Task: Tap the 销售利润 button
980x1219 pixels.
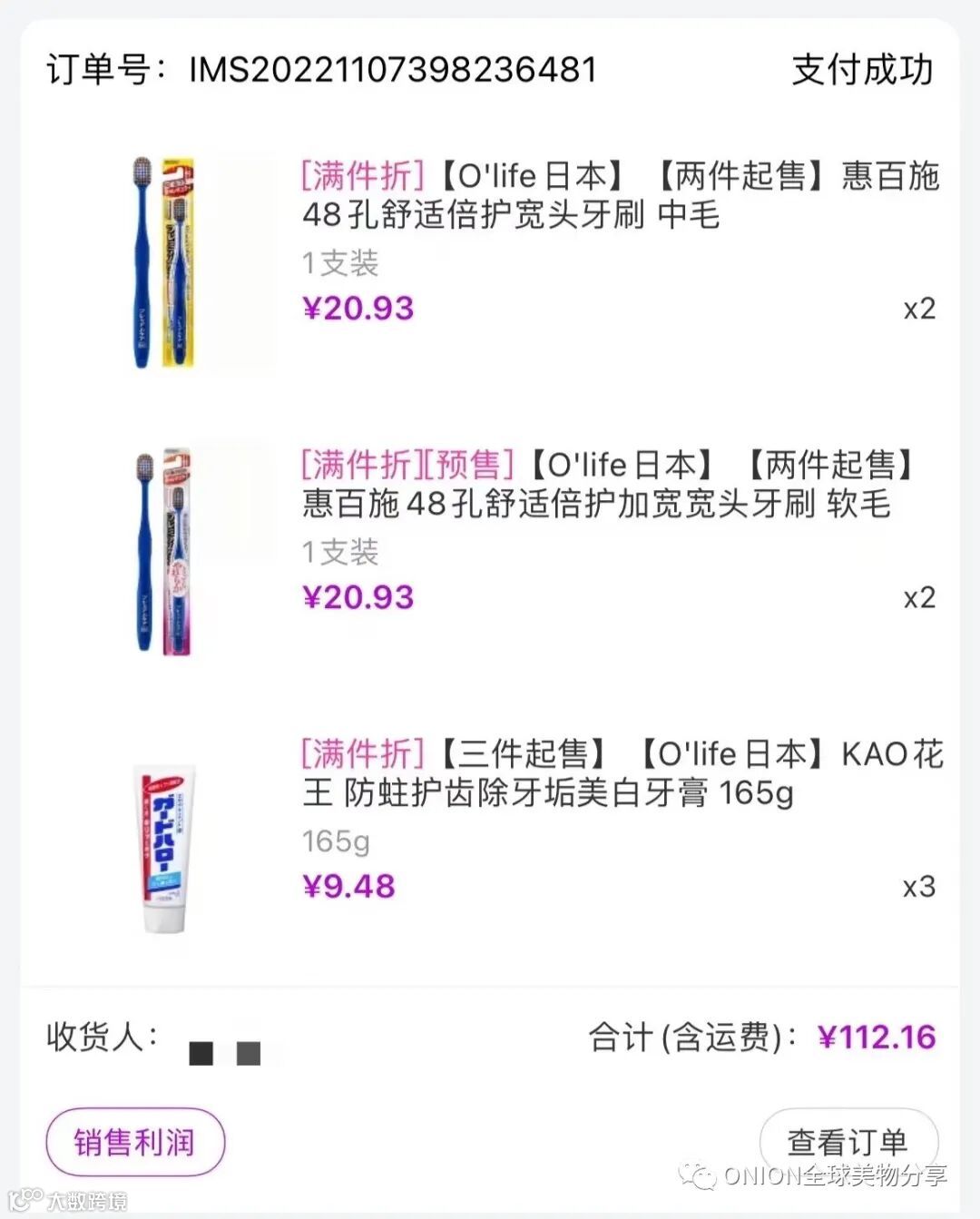Action: tap(134, 1142)
